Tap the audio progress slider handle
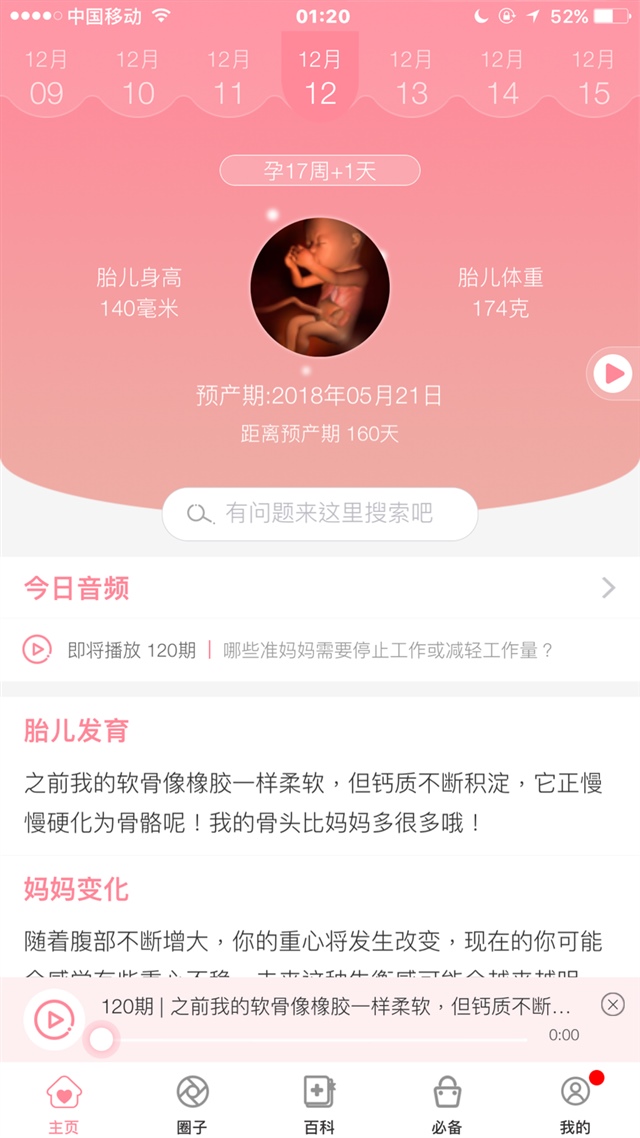Viewport: 640px width, 1138px height. (101, 1040)
